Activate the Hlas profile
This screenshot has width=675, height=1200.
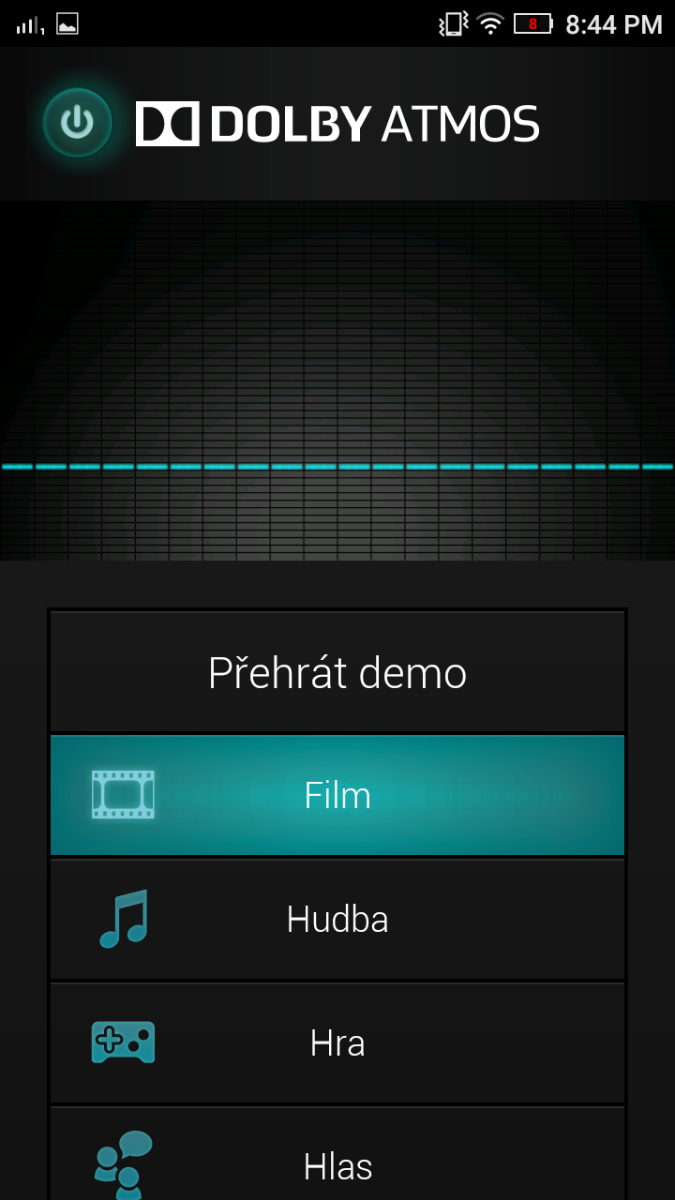click(x=337, y=1165)
